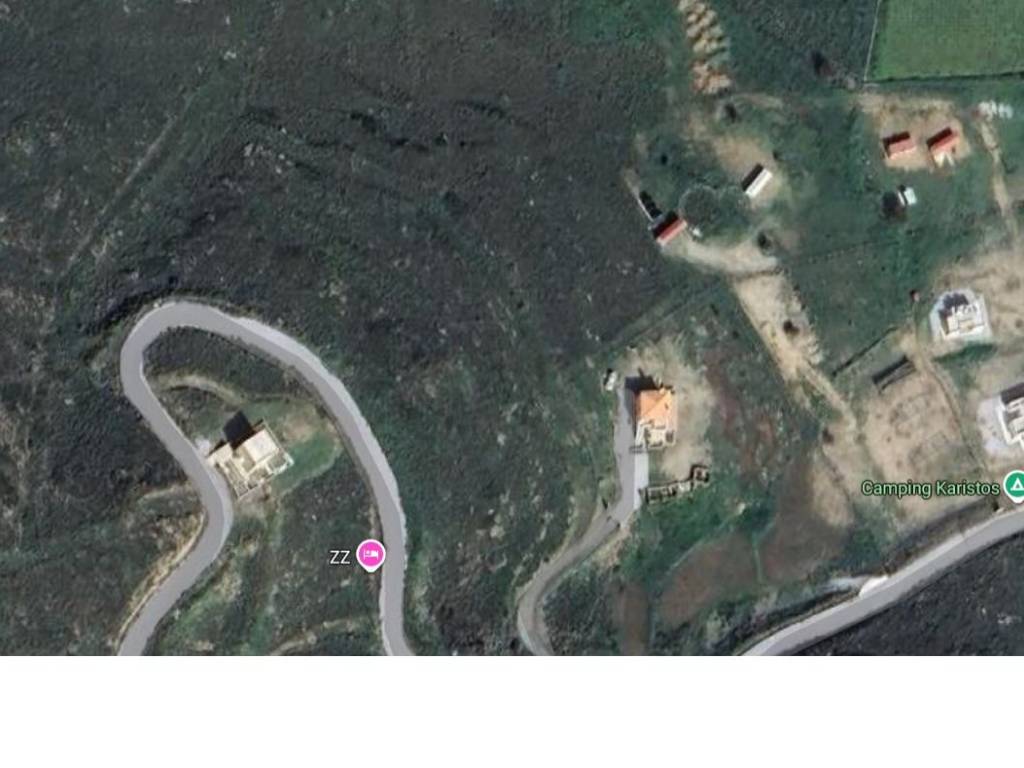1024x768 pixels.
Task: Tap the ZZ lodging marker
Action: pyautogui.click(x=371, y=554)
